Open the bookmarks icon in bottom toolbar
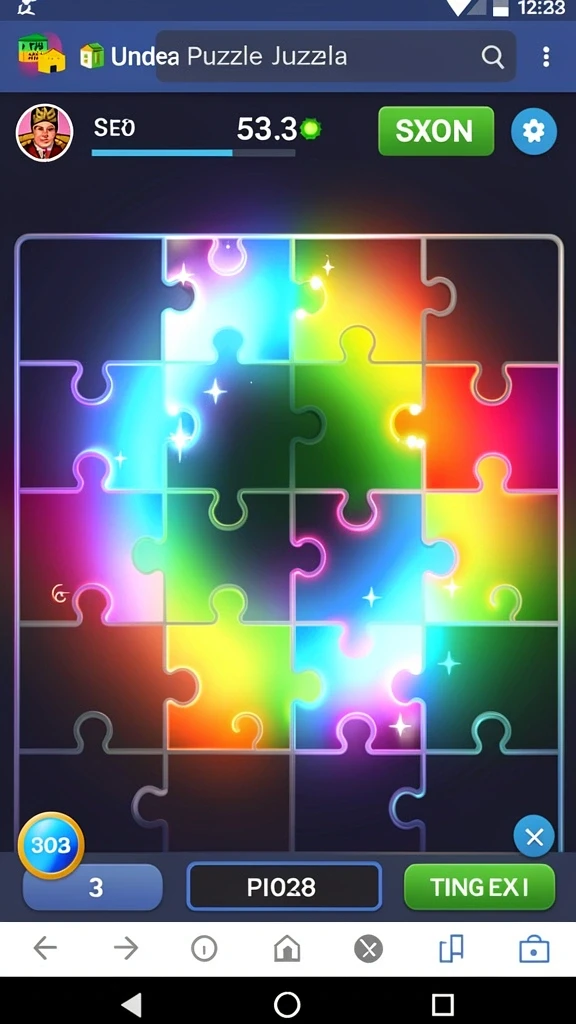 (x=451, y=948)
